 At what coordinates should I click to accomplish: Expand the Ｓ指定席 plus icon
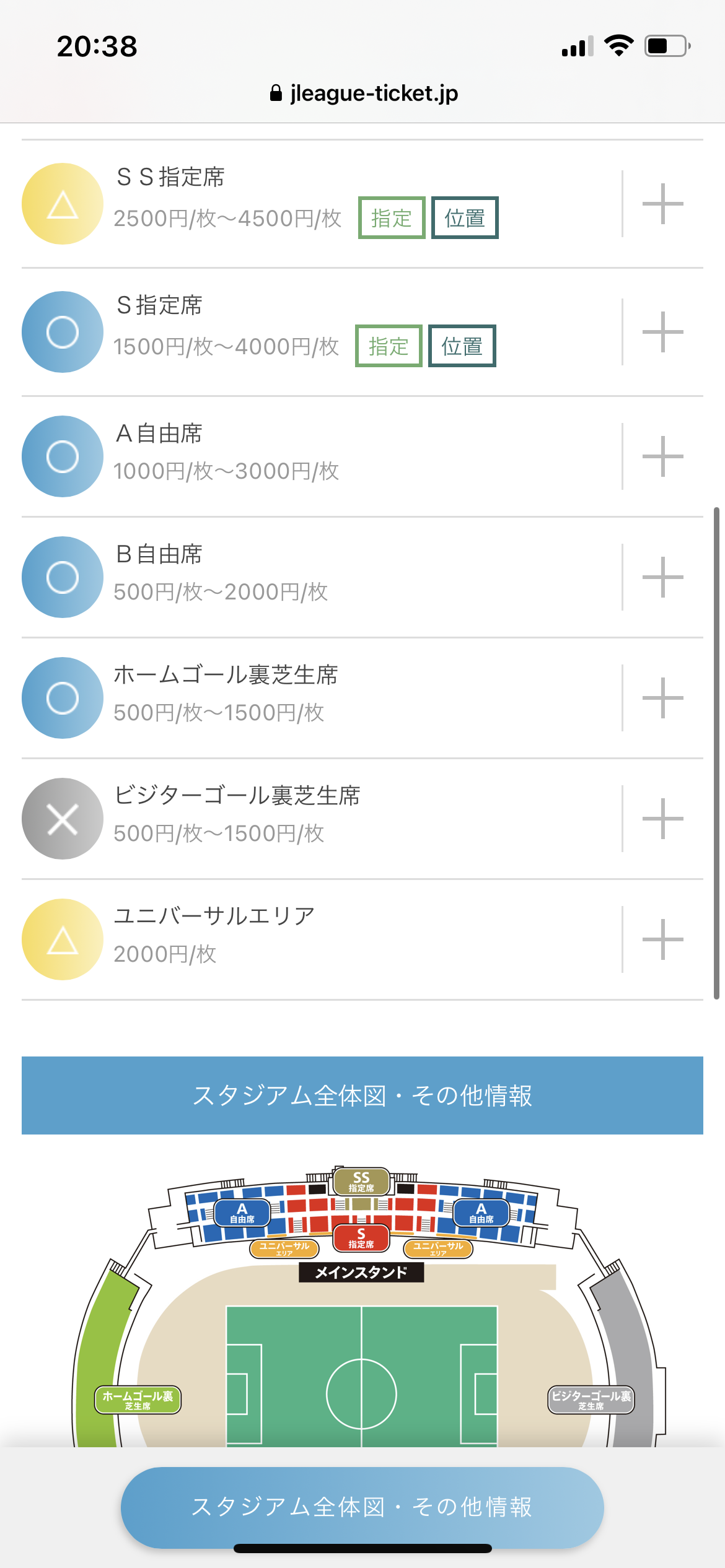662,332
